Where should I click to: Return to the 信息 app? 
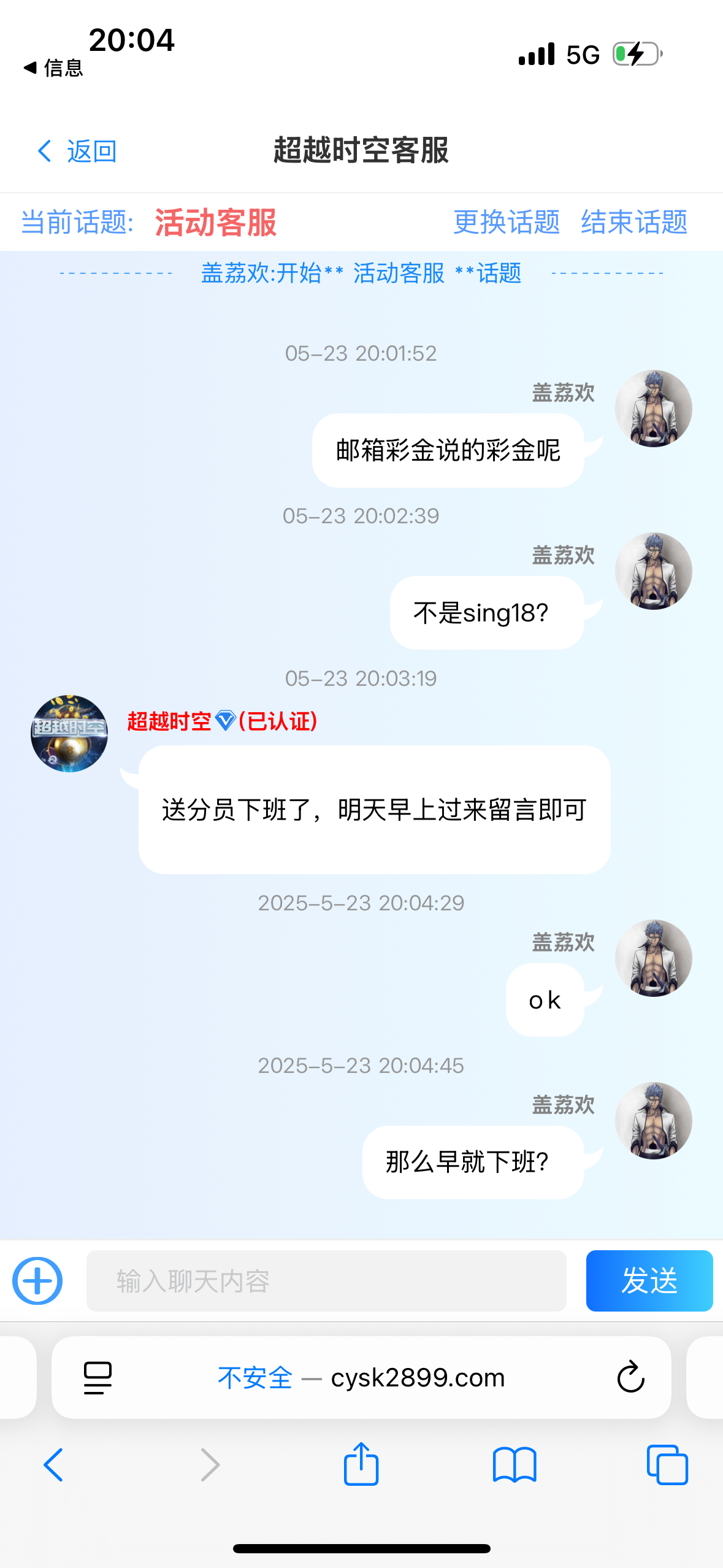[x=53, y=67]
